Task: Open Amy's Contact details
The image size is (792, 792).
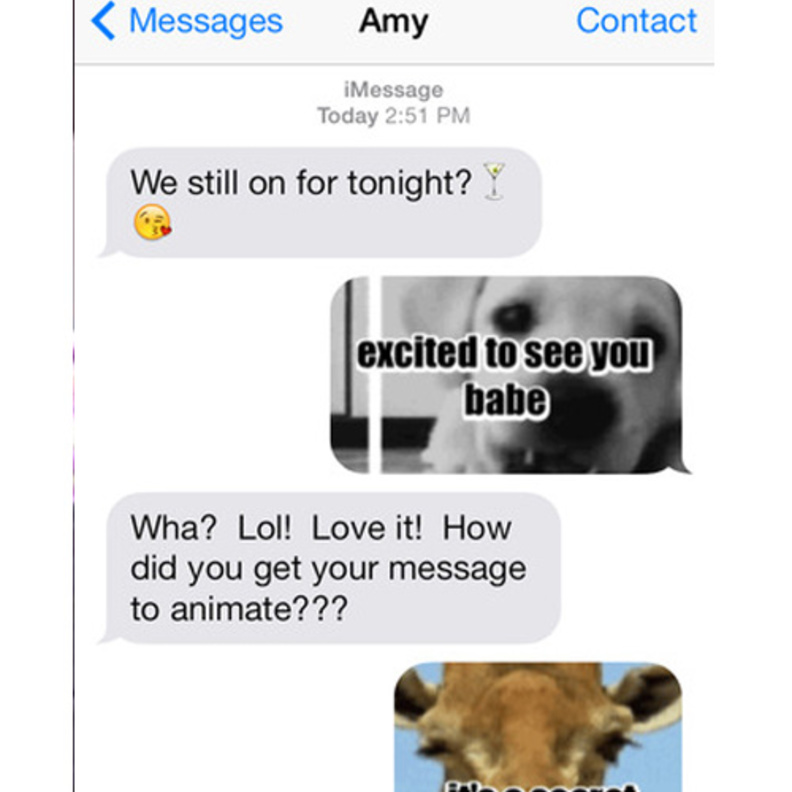Action: pyautogui.click(x=636, y=22)
